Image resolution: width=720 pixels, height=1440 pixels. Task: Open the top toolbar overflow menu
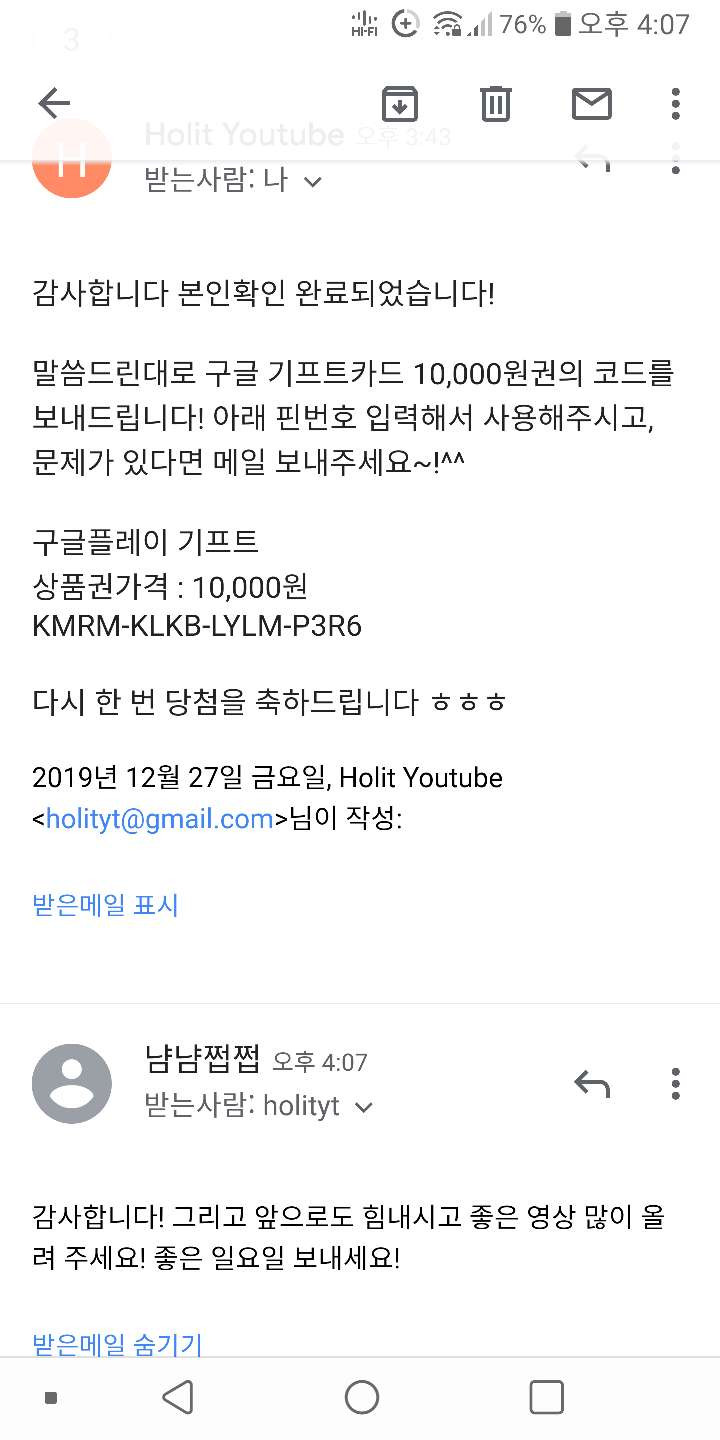[x=676, y=103]
